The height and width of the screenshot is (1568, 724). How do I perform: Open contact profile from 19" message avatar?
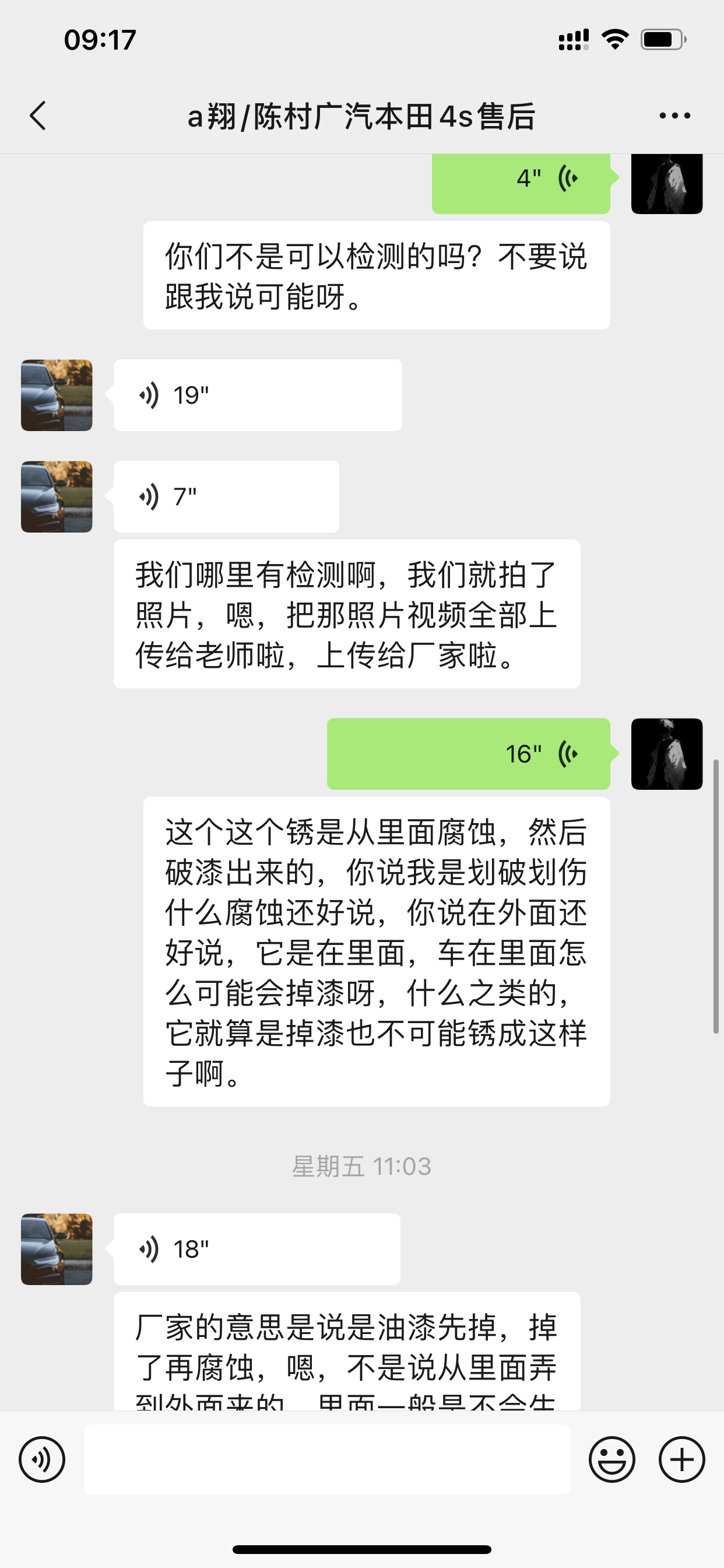click(x=57, y=395)
